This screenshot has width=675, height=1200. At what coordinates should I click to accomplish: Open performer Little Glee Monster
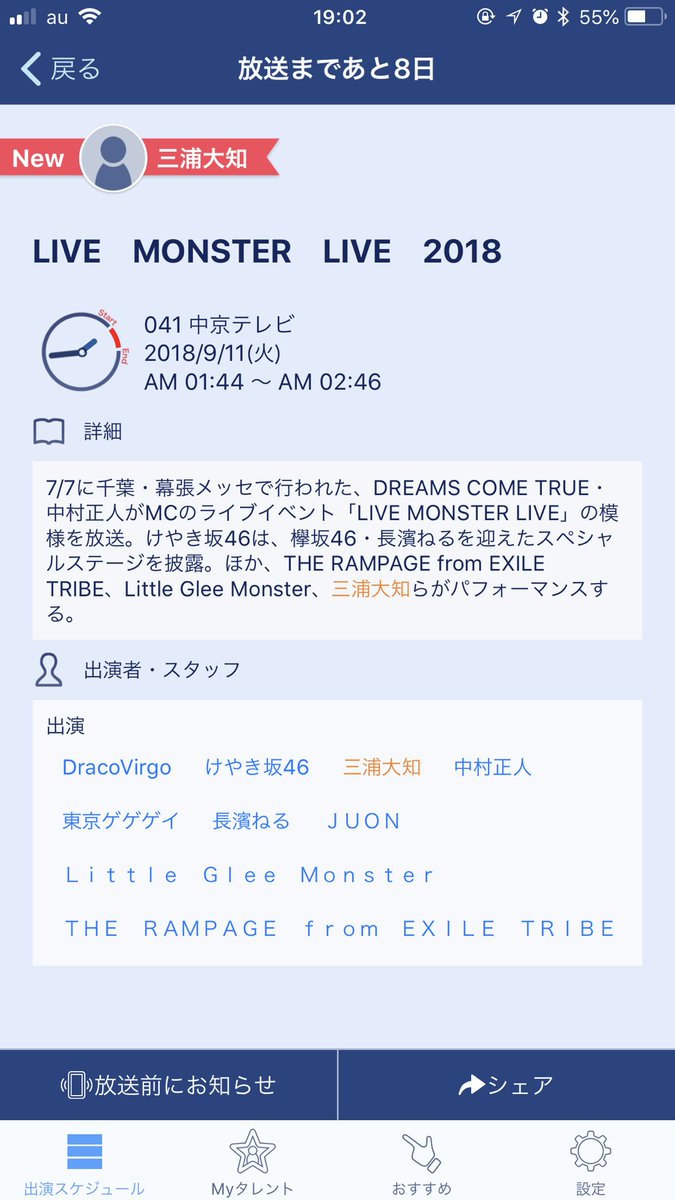coord(249,875)
